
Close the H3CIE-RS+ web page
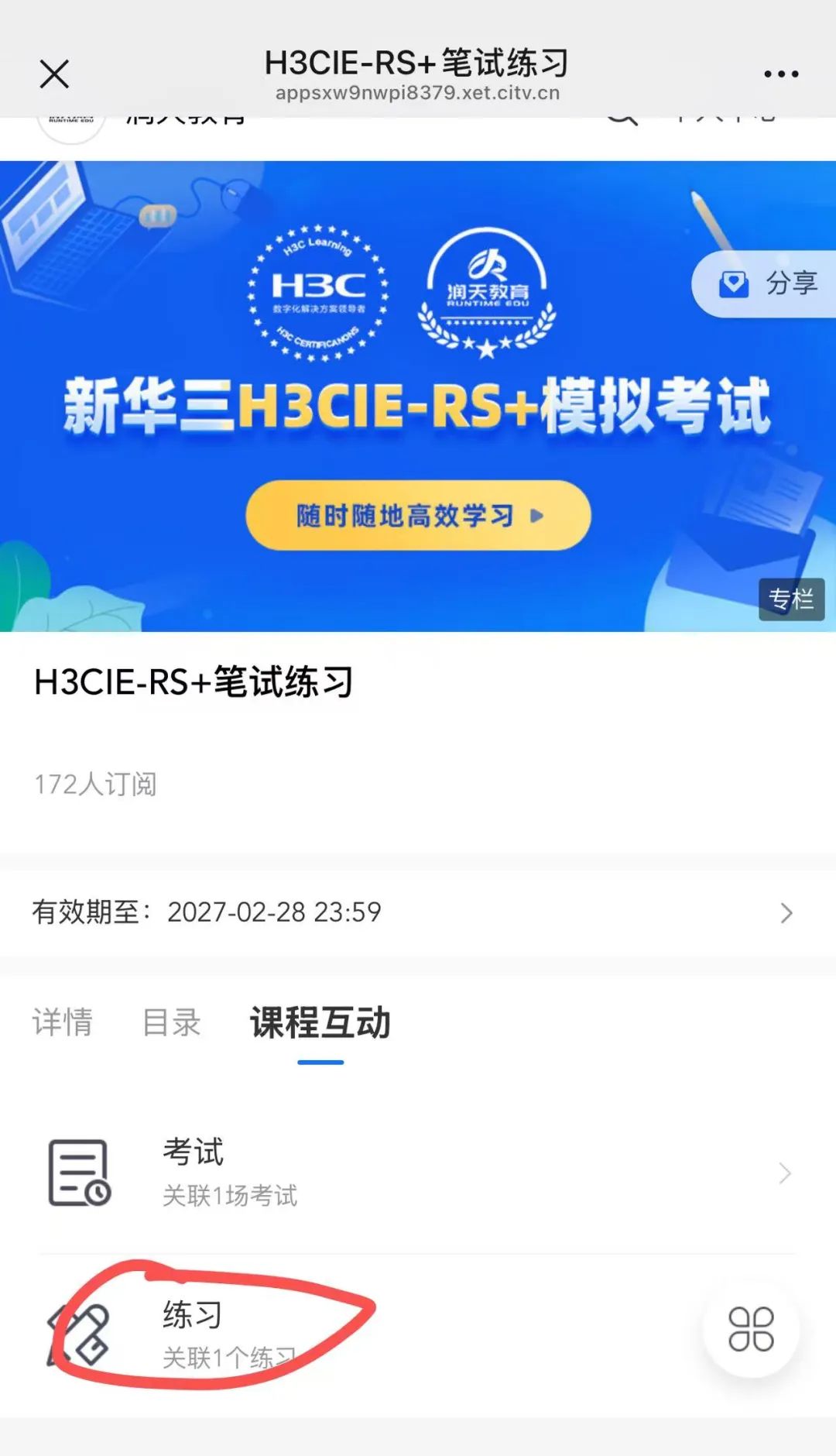[54, 74]
